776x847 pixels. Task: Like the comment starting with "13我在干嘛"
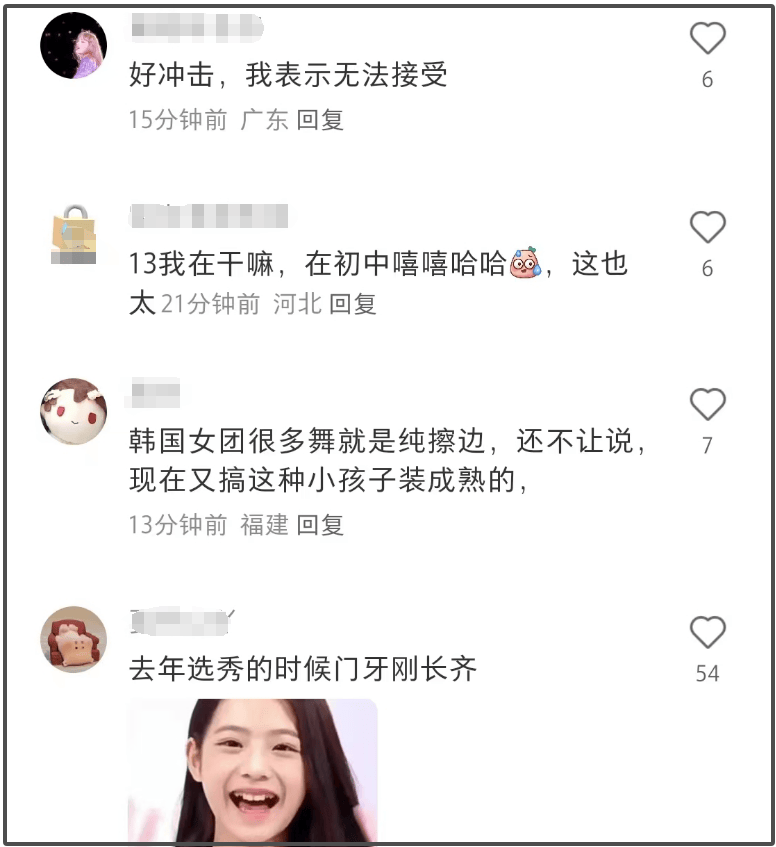(x=707, y=228)
